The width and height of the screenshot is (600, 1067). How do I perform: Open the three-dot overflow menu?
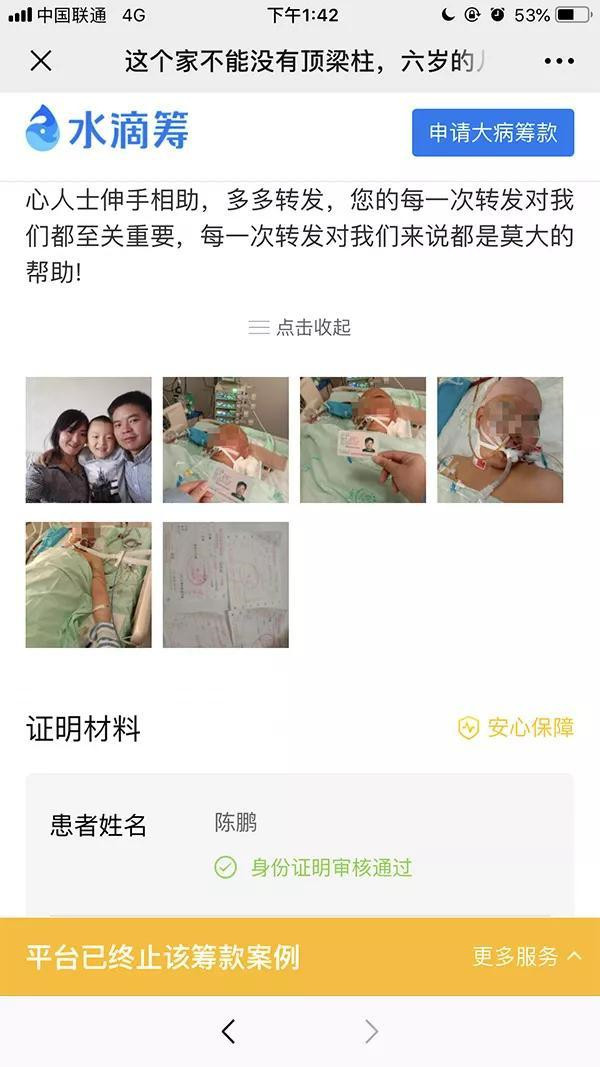pyautogui.click(x=559, y=61)
